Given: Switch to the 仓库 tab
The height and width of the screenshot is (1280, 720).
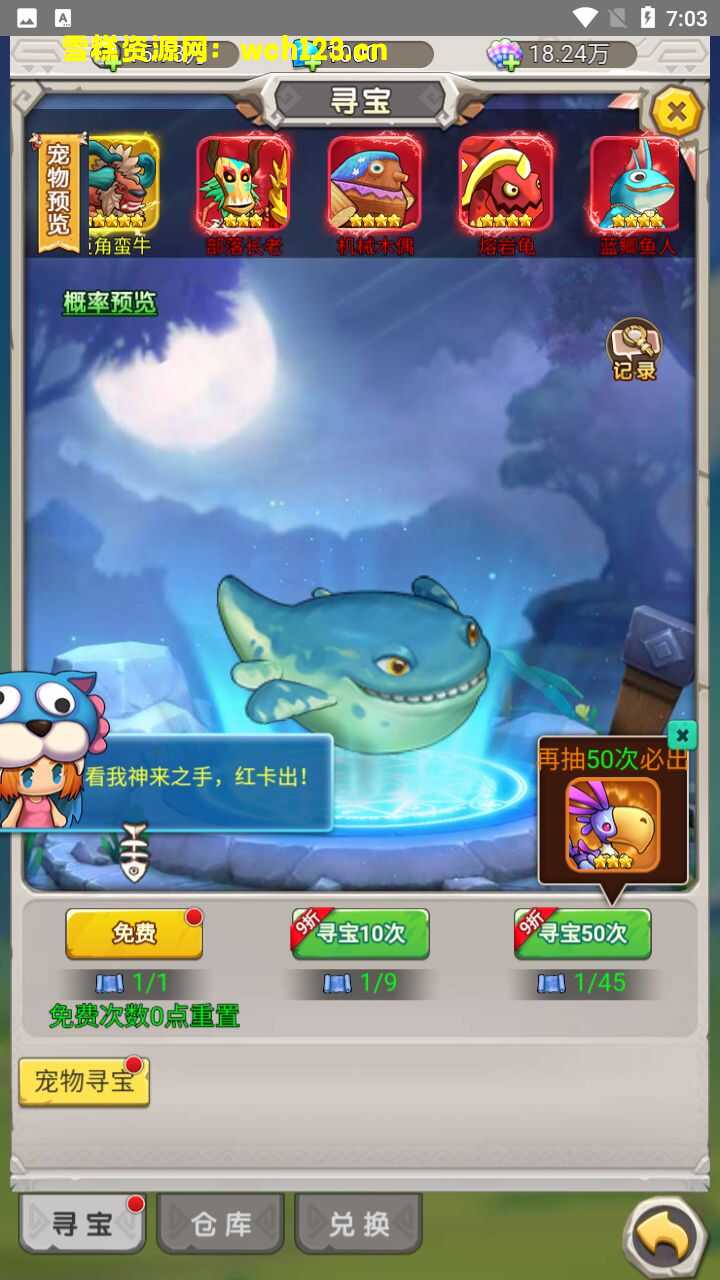Looking at the screenshot, I should point(220,1223).
